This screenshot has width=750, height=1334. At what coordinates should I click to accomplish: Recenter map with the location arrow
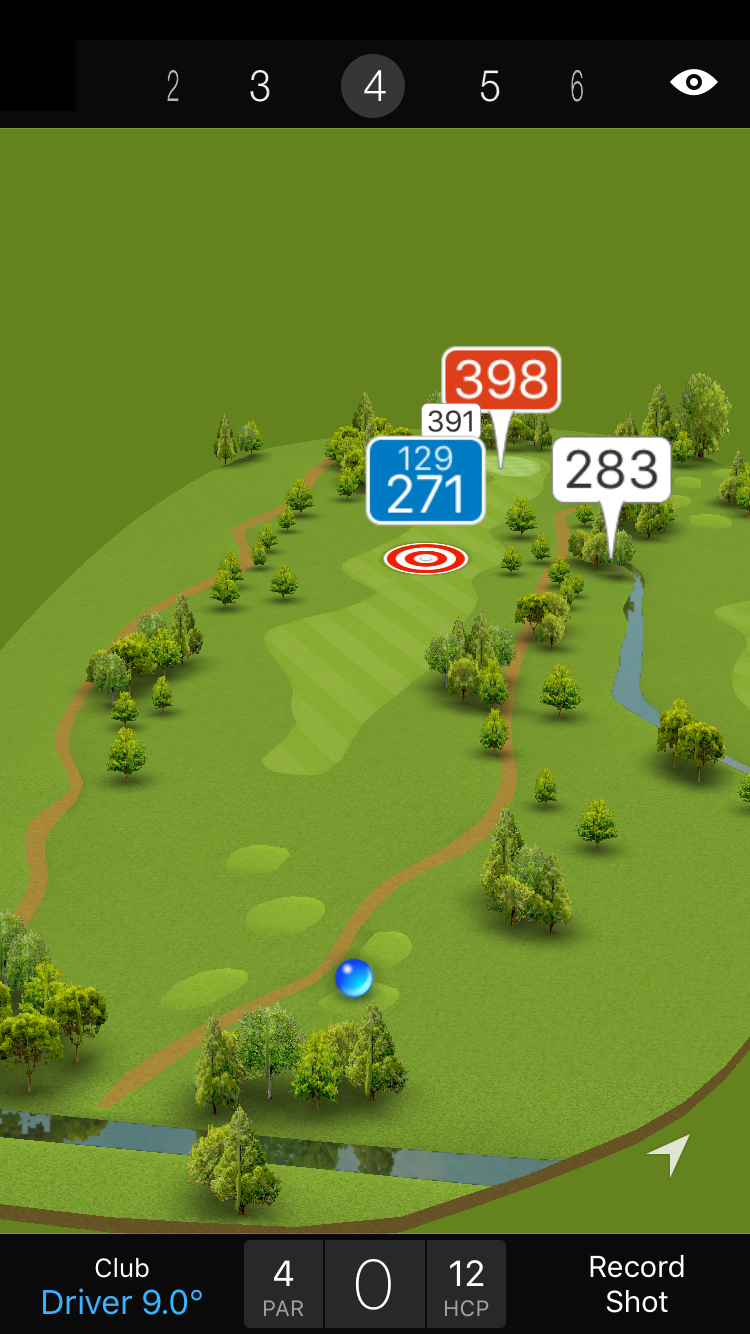click(x=669, y=1155)
